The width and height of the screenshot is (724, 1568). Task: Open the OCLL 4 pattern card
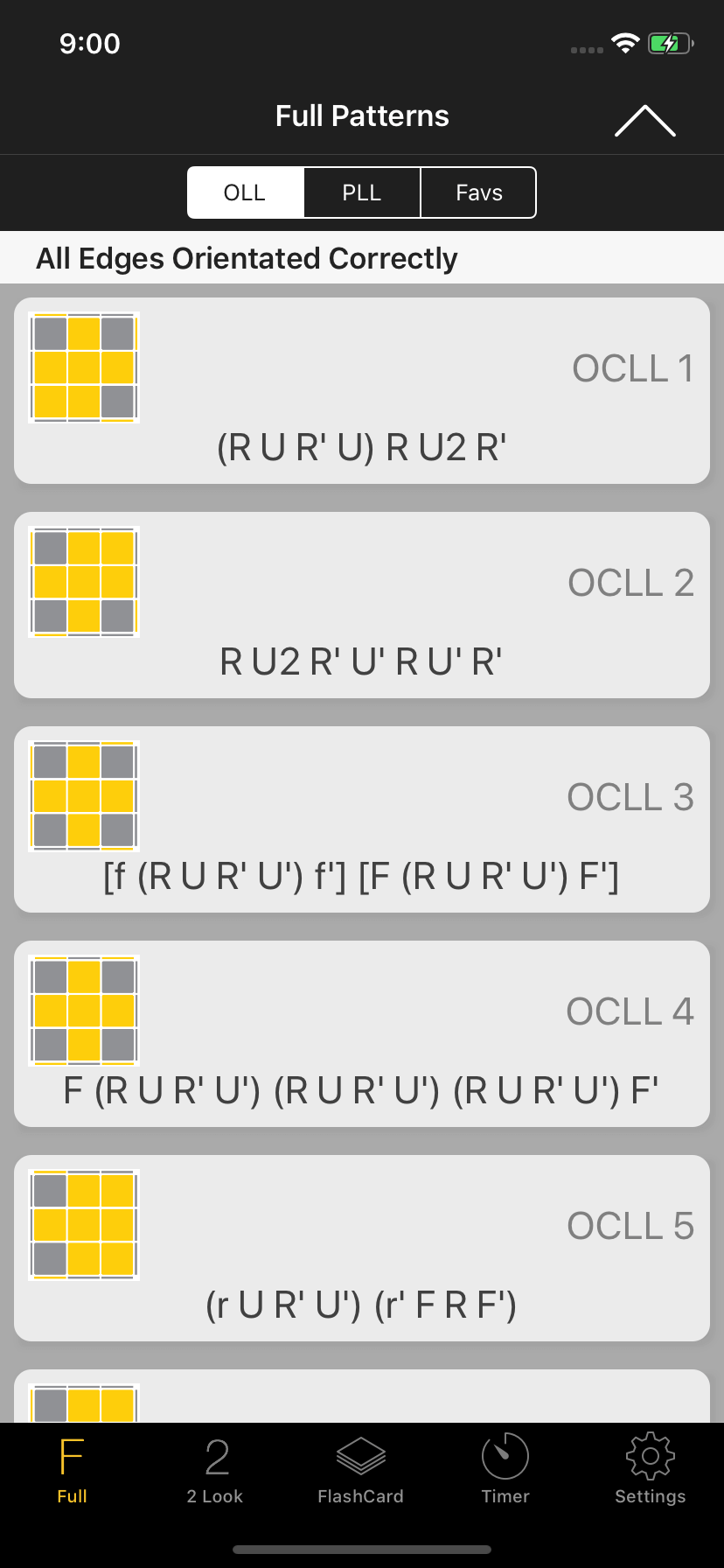click(x=362, y=1033)
